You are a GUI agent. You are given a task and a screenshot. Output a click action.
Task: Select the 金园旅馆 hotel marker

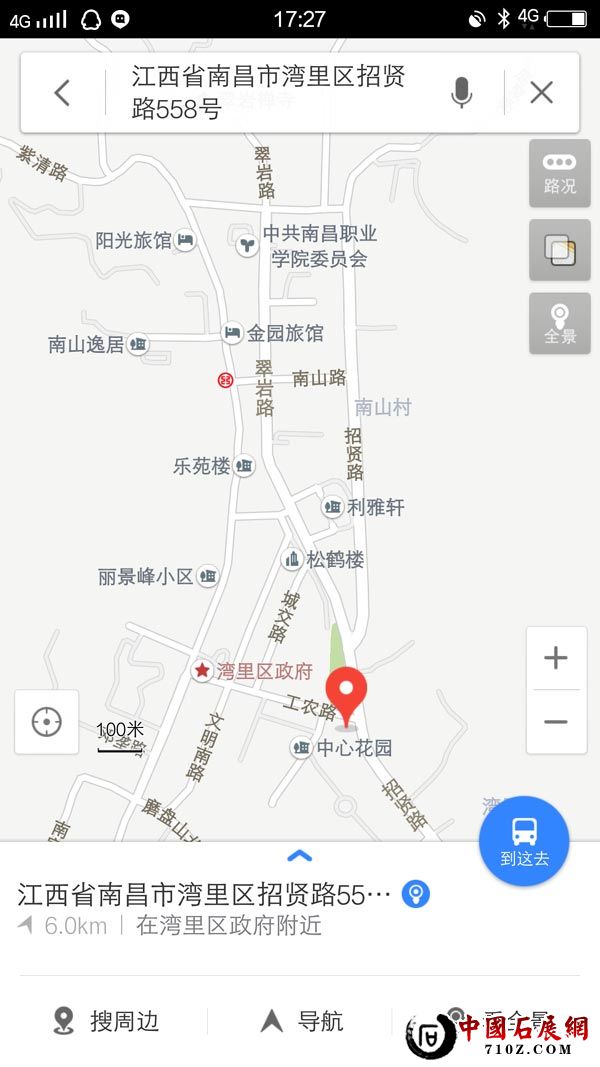click(x=233, y=333)
